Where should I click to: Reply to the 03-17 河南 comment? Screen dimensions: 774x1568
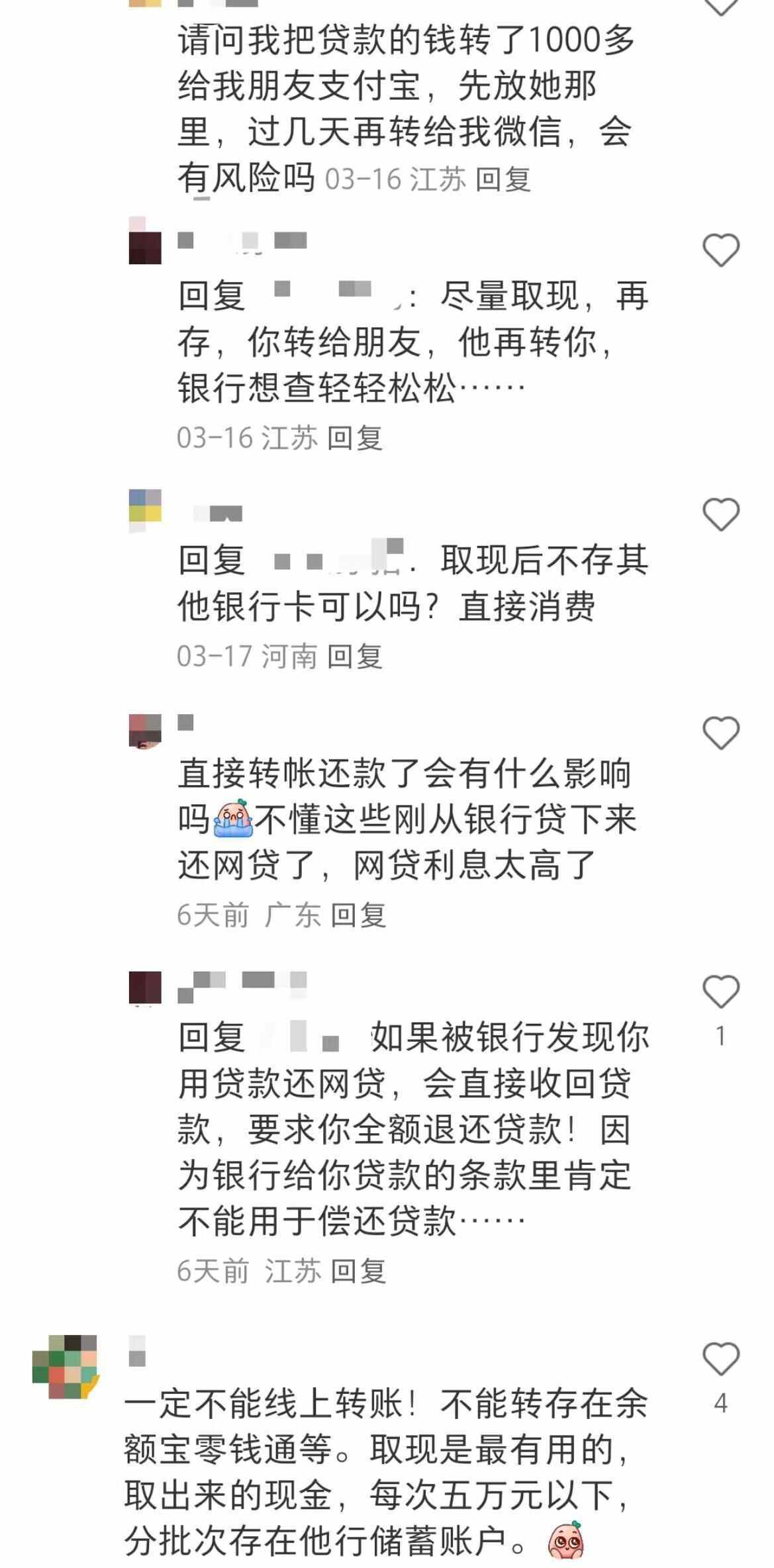[x=355, y=656]
